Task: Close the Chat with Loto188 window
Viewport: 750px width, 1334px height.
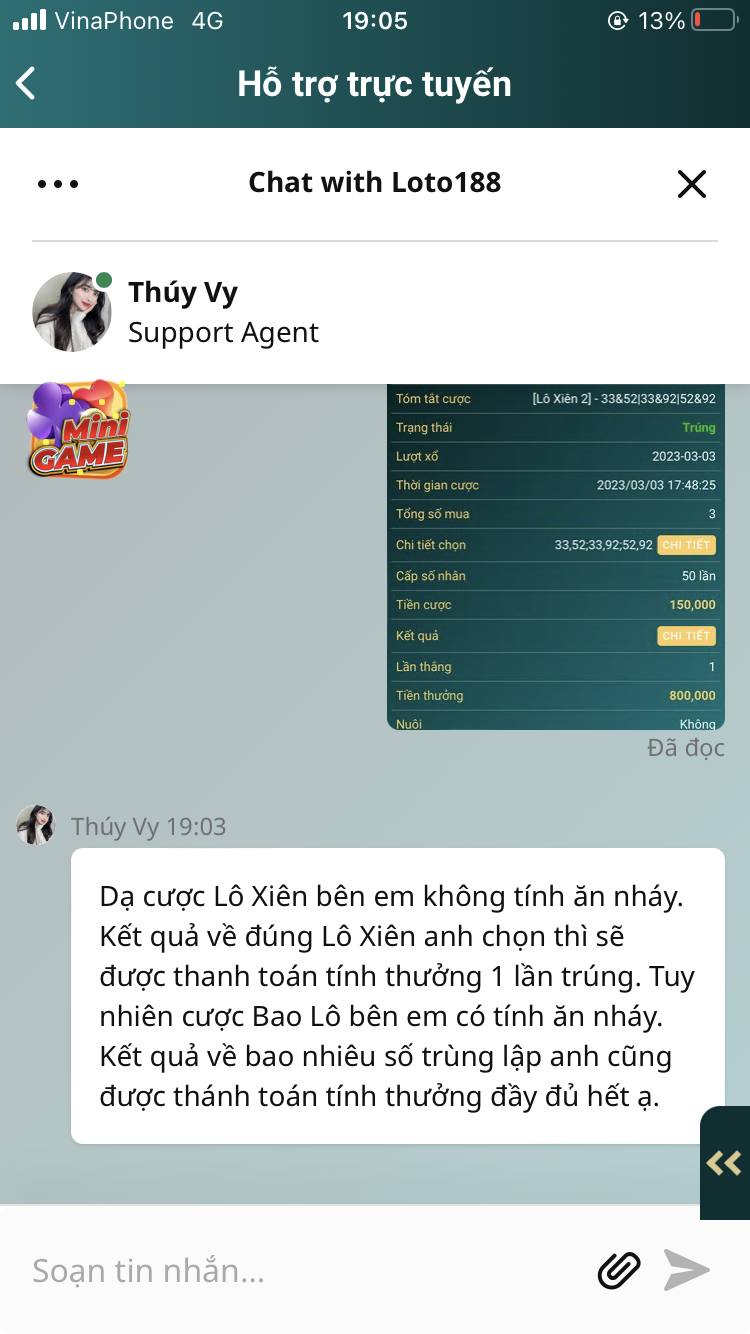Action: click(x=692, y=184)
